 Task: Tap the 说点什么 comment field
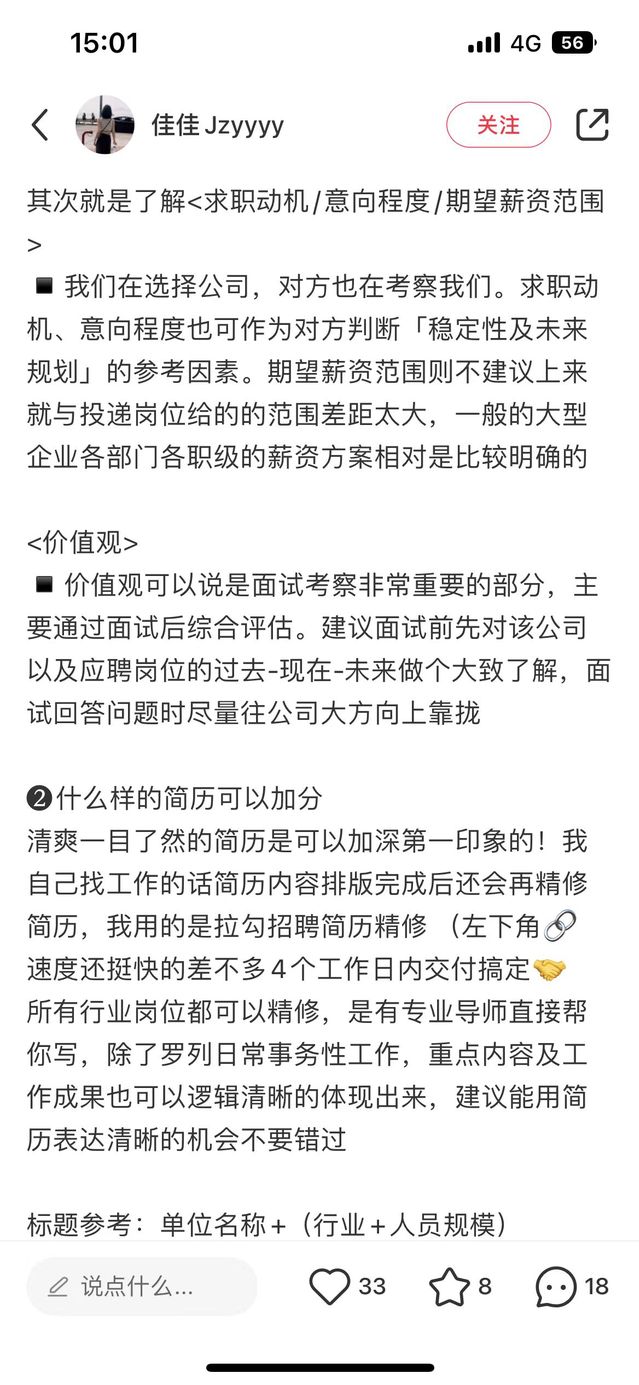tap(141, 1286)
